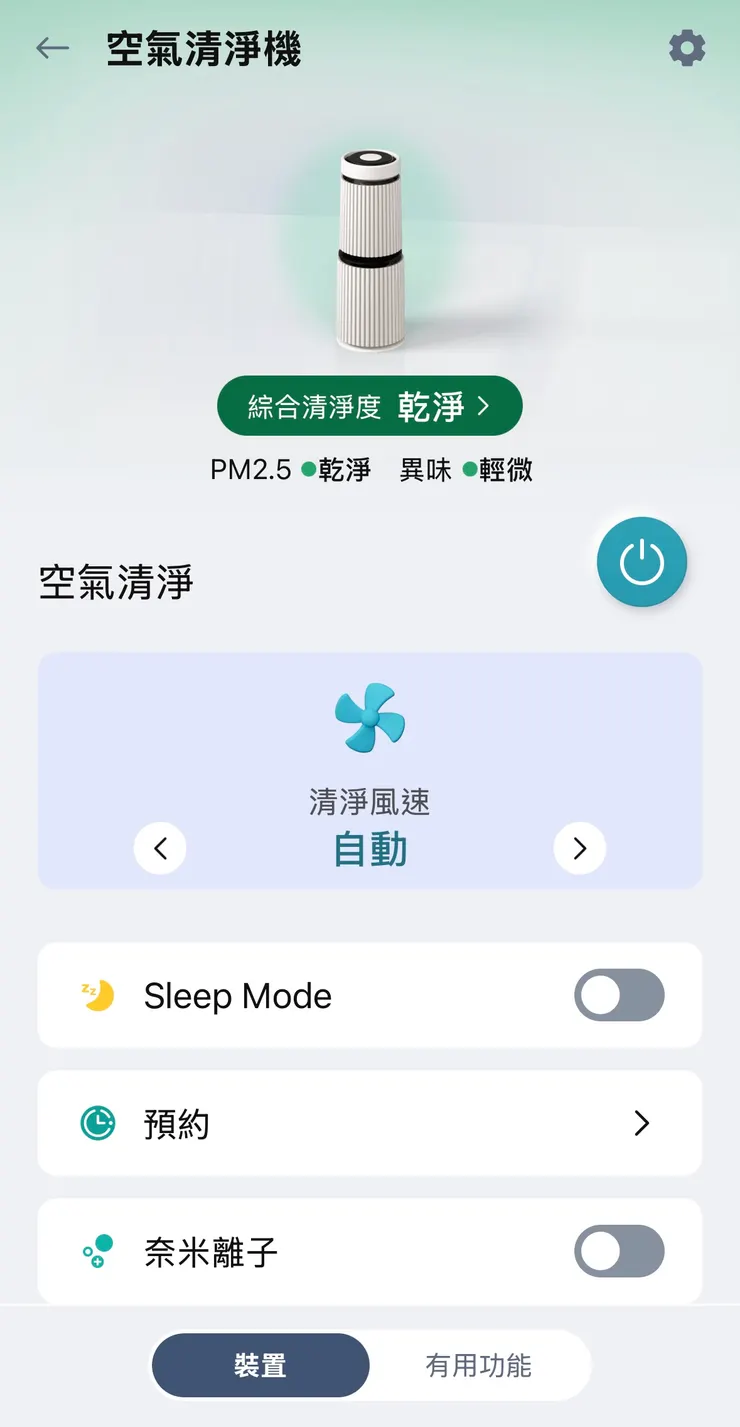Click the 綜合清淨度 乾淨 status button

370,406
